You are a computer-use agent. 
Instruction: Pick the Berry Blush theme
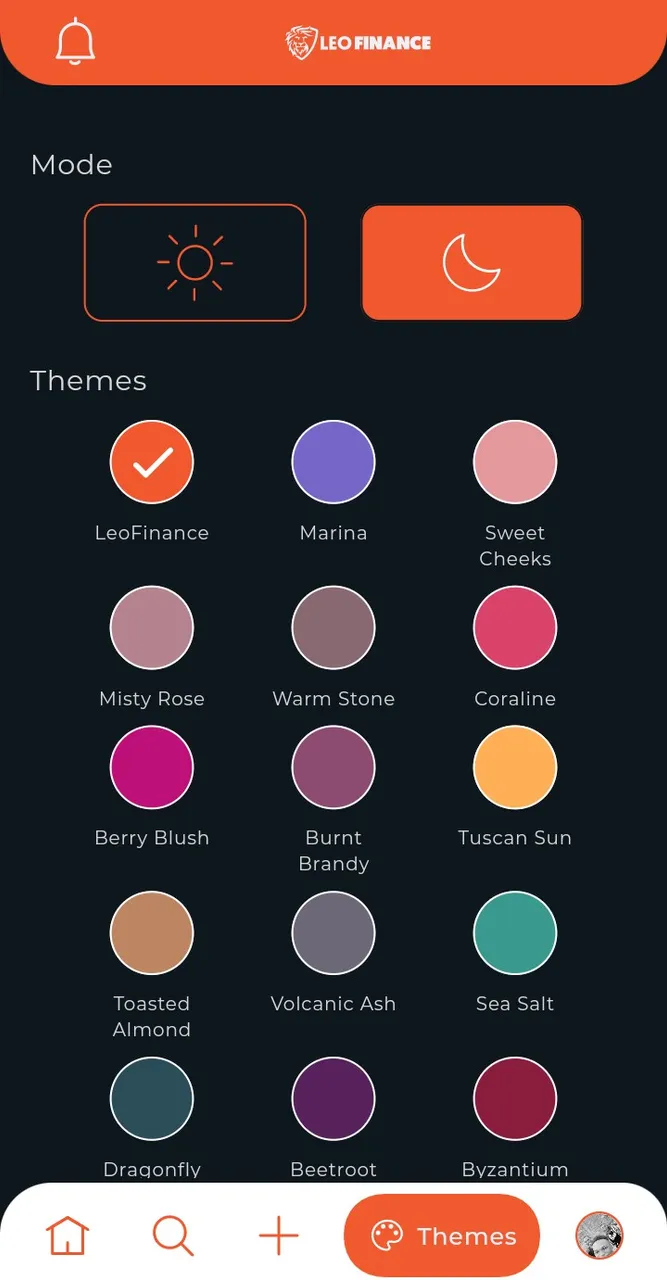pos(152,767)
